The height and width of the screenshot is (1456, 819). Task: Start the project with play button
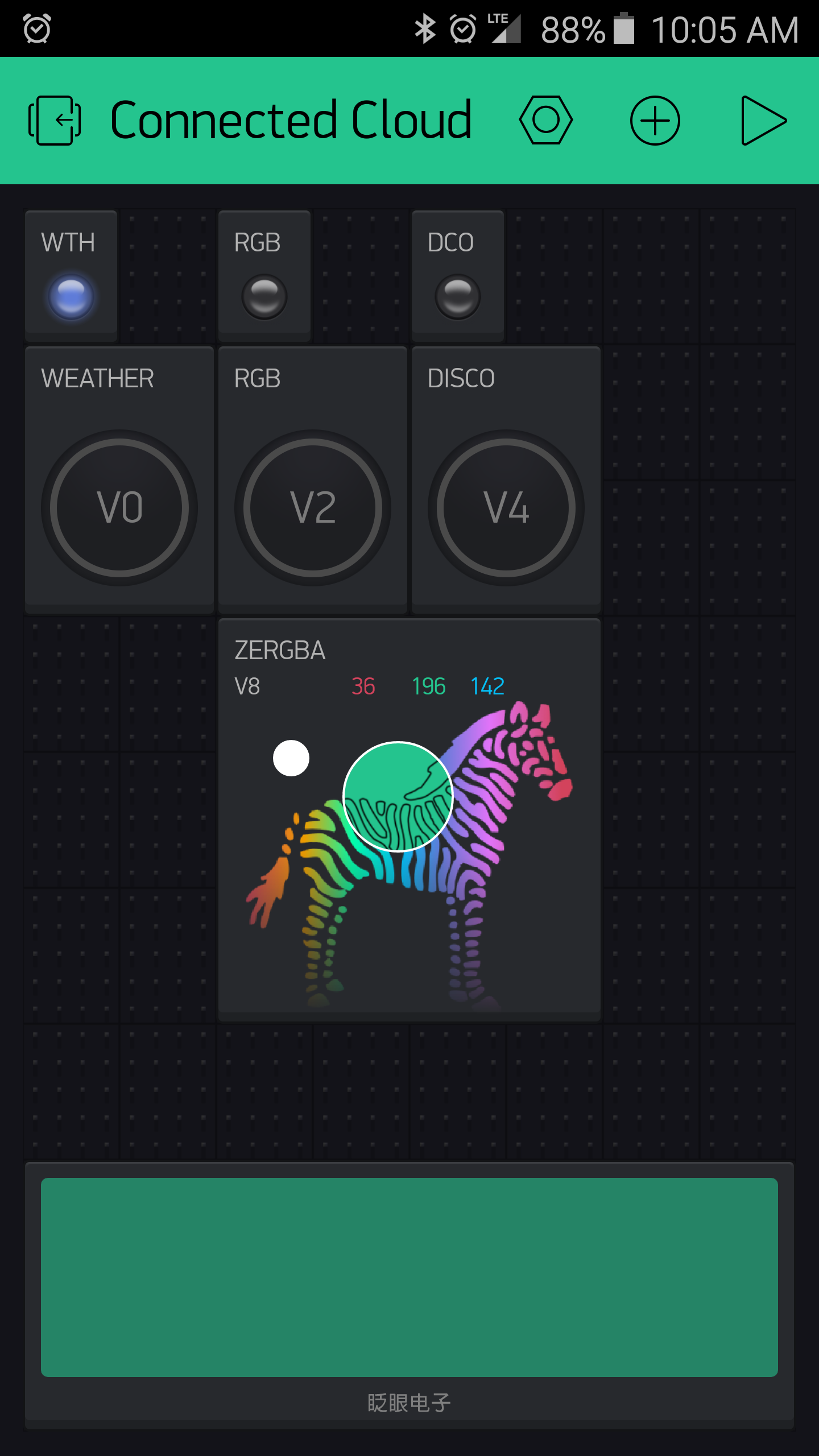point(764,120)
